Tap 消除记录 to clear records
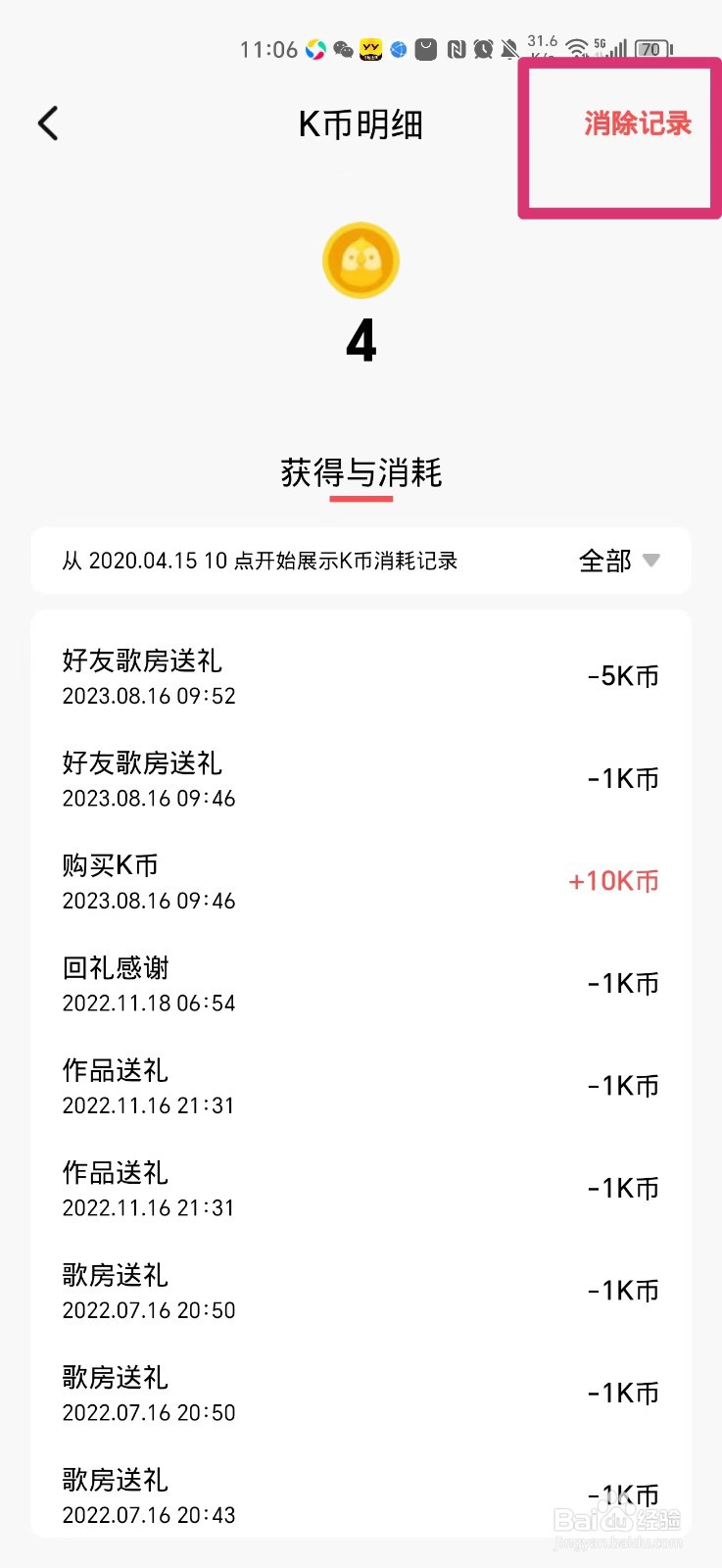722x1568 pixels. (x=638, y=123)
